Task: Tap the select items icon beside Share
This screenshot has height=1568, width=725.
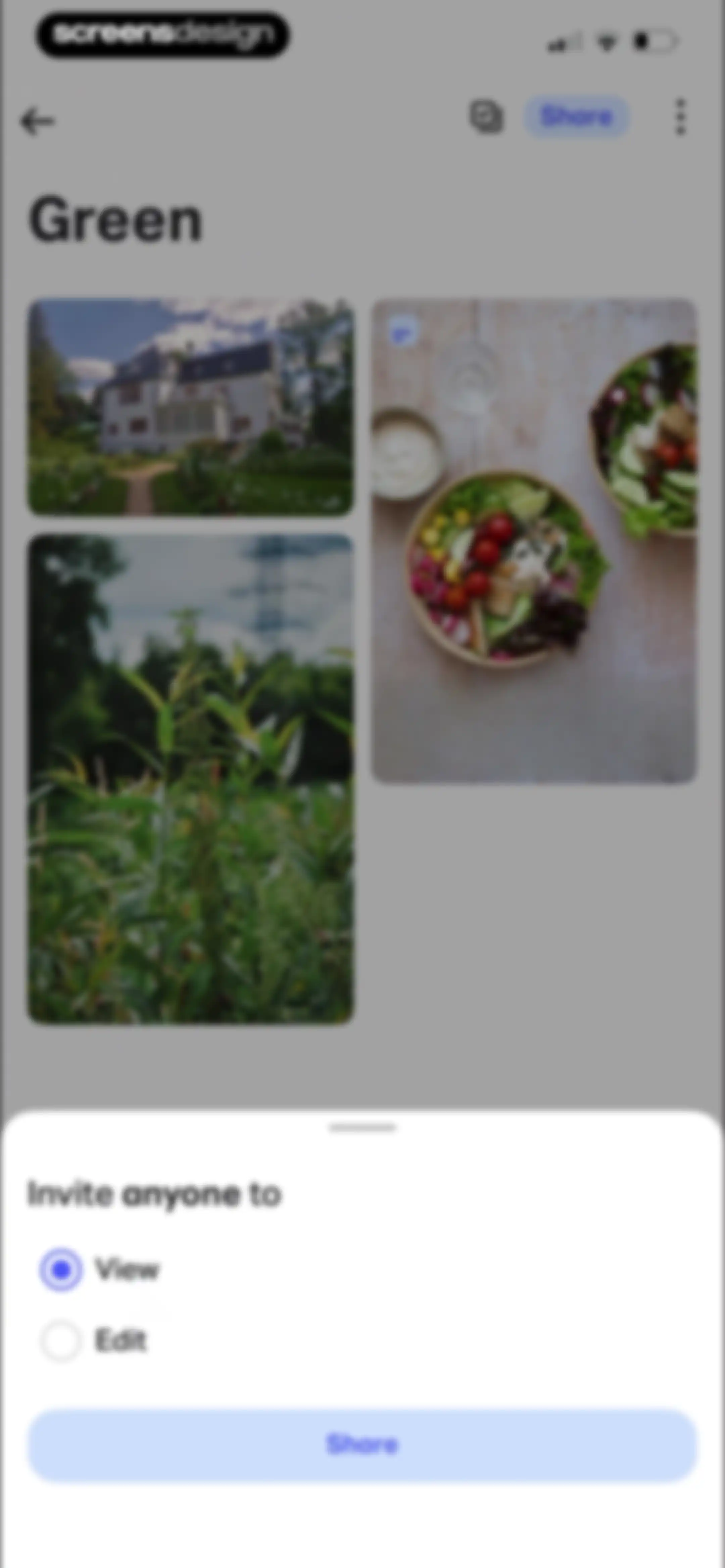Action: point(486,116)
